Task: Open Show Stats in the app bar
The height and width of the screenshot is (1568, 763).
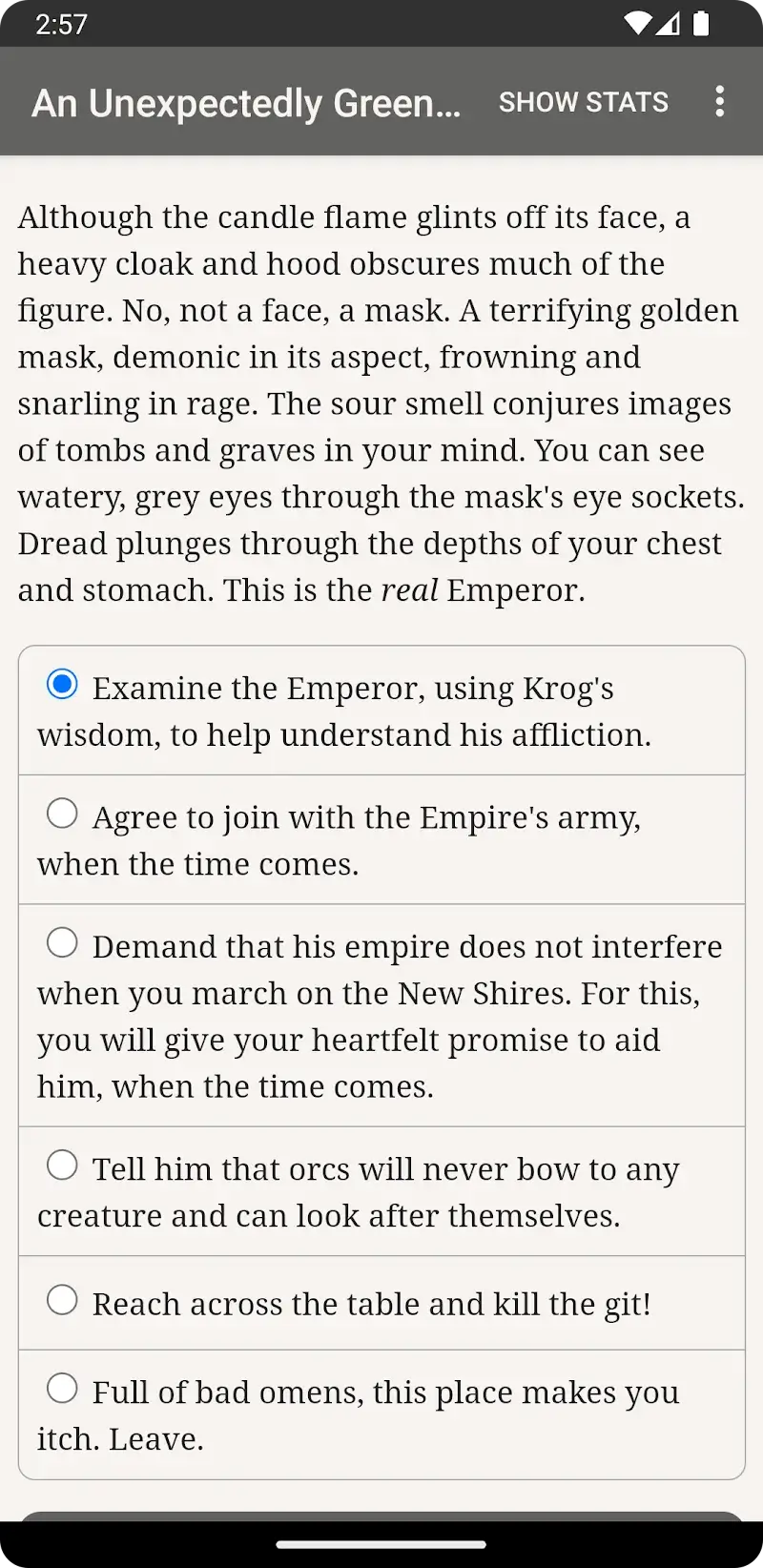Action: (x=583, y=102)
